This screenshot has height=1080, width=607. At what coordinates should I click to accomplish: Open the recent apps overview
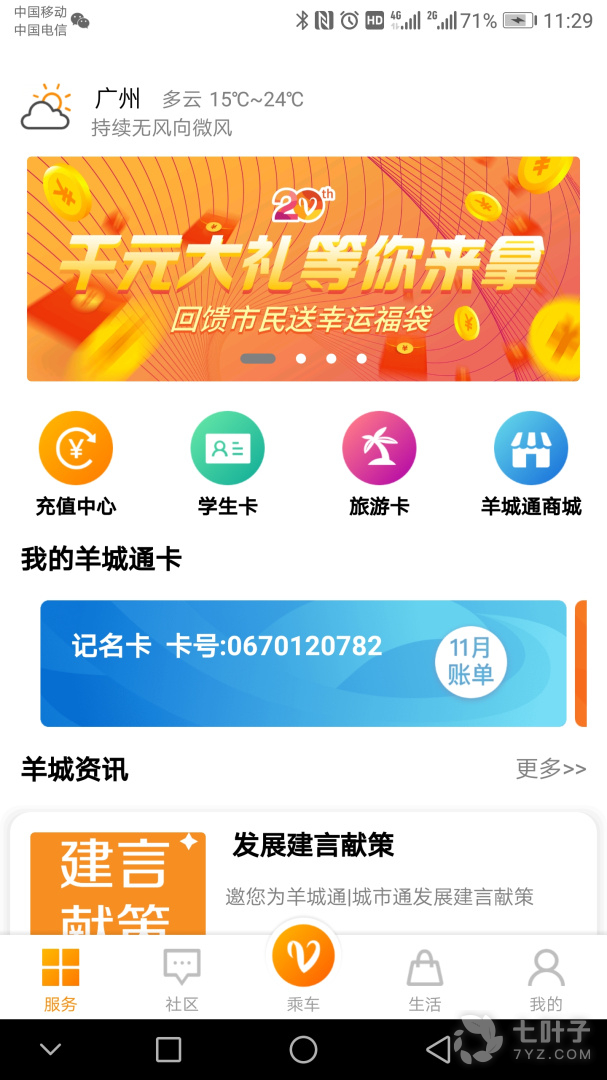tap(169, 1049)
